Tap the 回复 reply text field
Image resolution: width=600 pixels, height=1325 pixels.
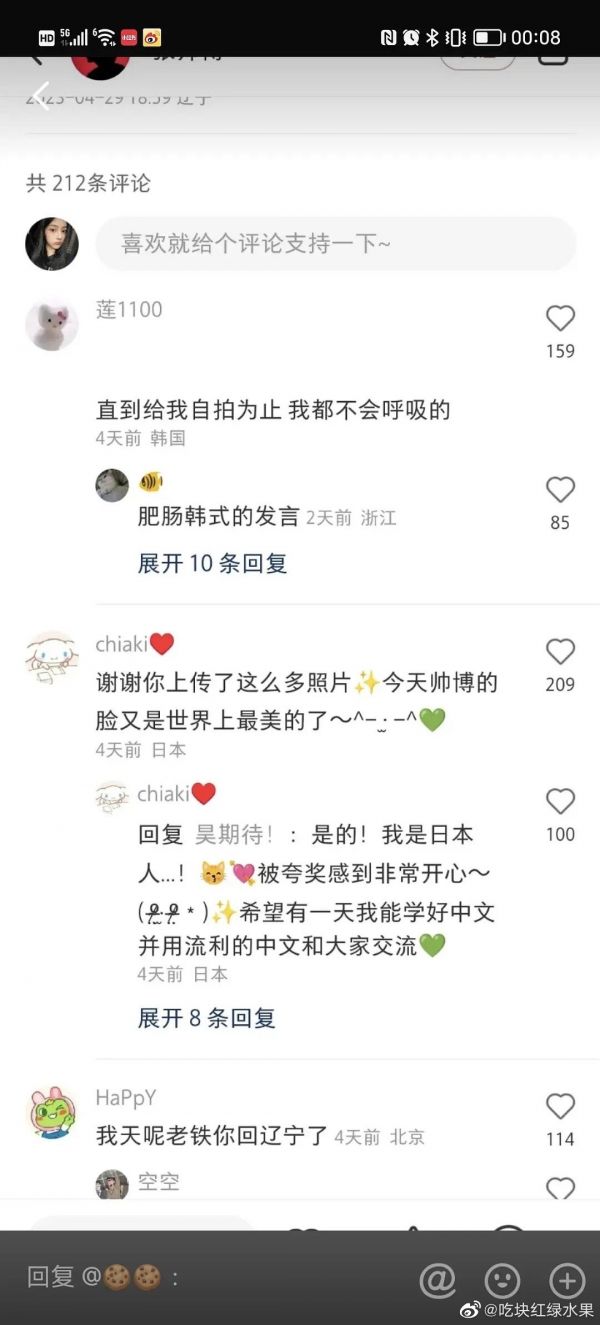point(200,1277)
